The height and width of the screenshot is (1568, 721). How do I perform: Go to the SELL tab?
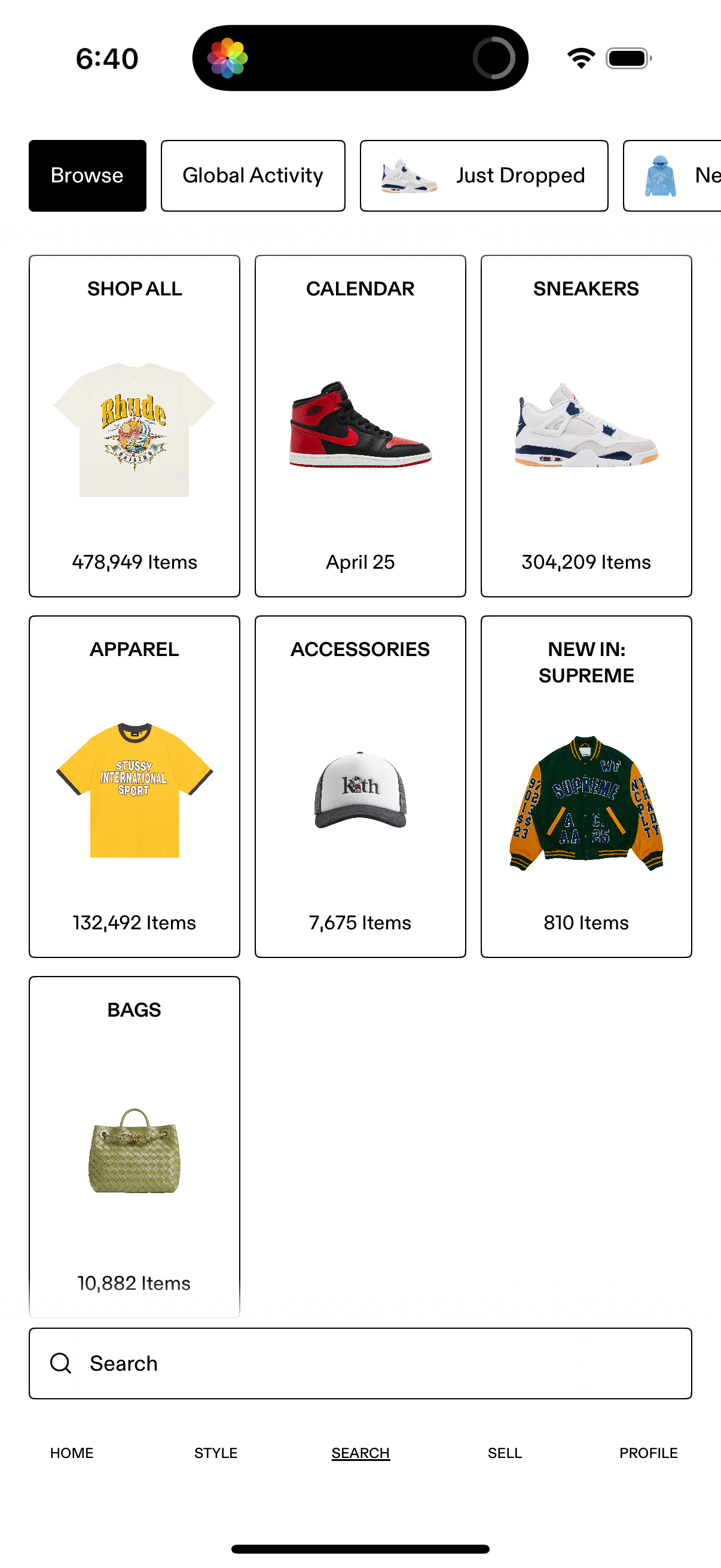pyautogui.click(x=505, y=1453)
